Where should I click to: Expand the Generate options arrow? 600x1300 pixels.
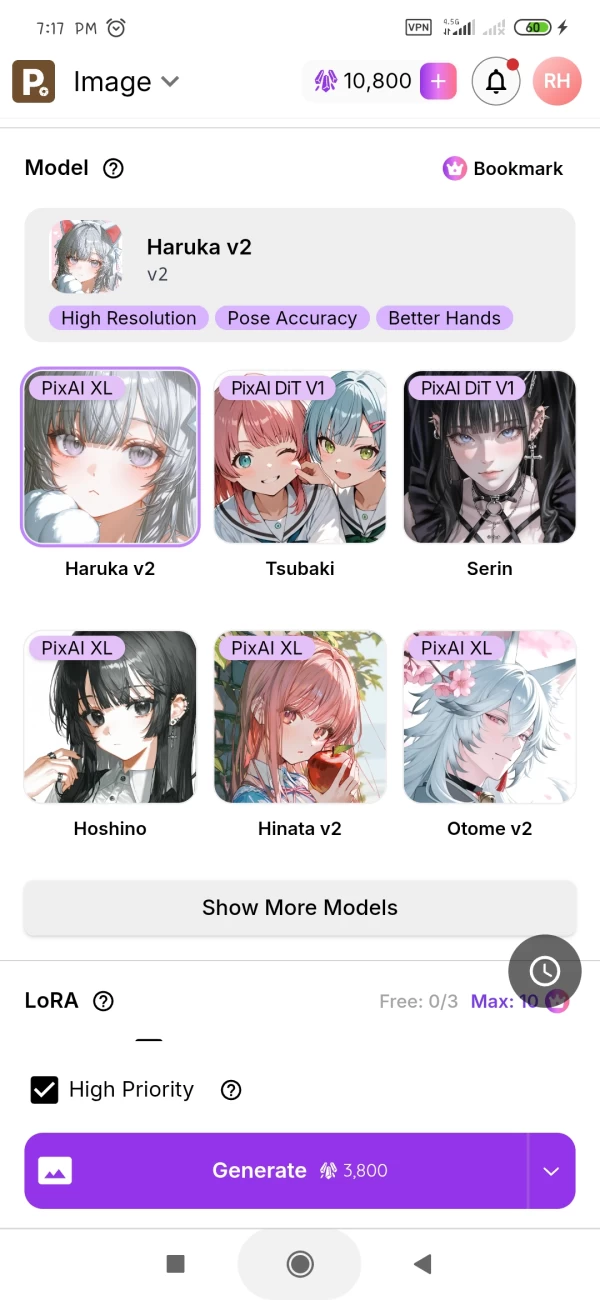pos(551,1171)
